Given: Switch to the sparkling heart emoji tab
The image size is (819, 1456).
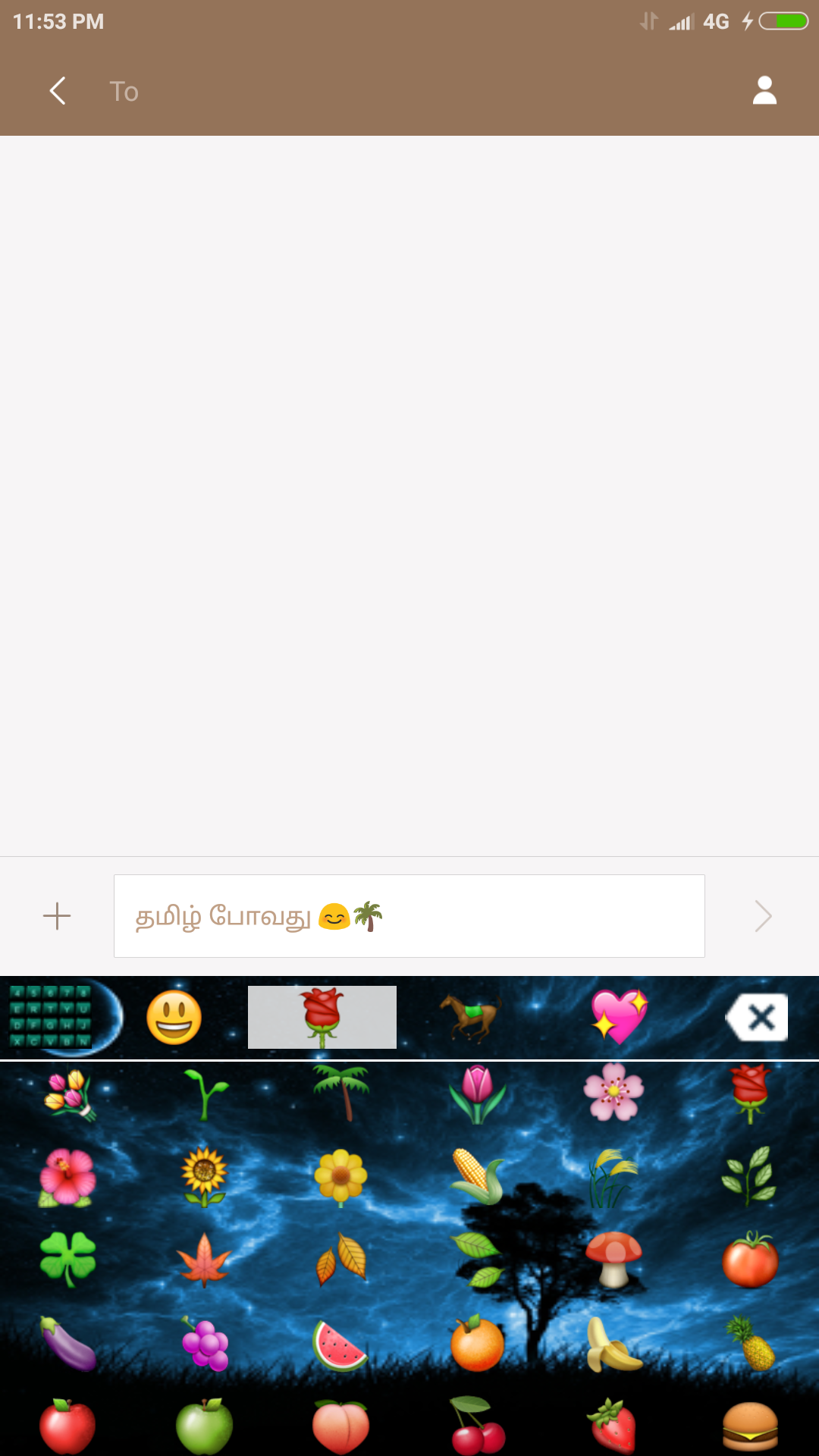Looking at the screenshot, I should [619, 1018].
